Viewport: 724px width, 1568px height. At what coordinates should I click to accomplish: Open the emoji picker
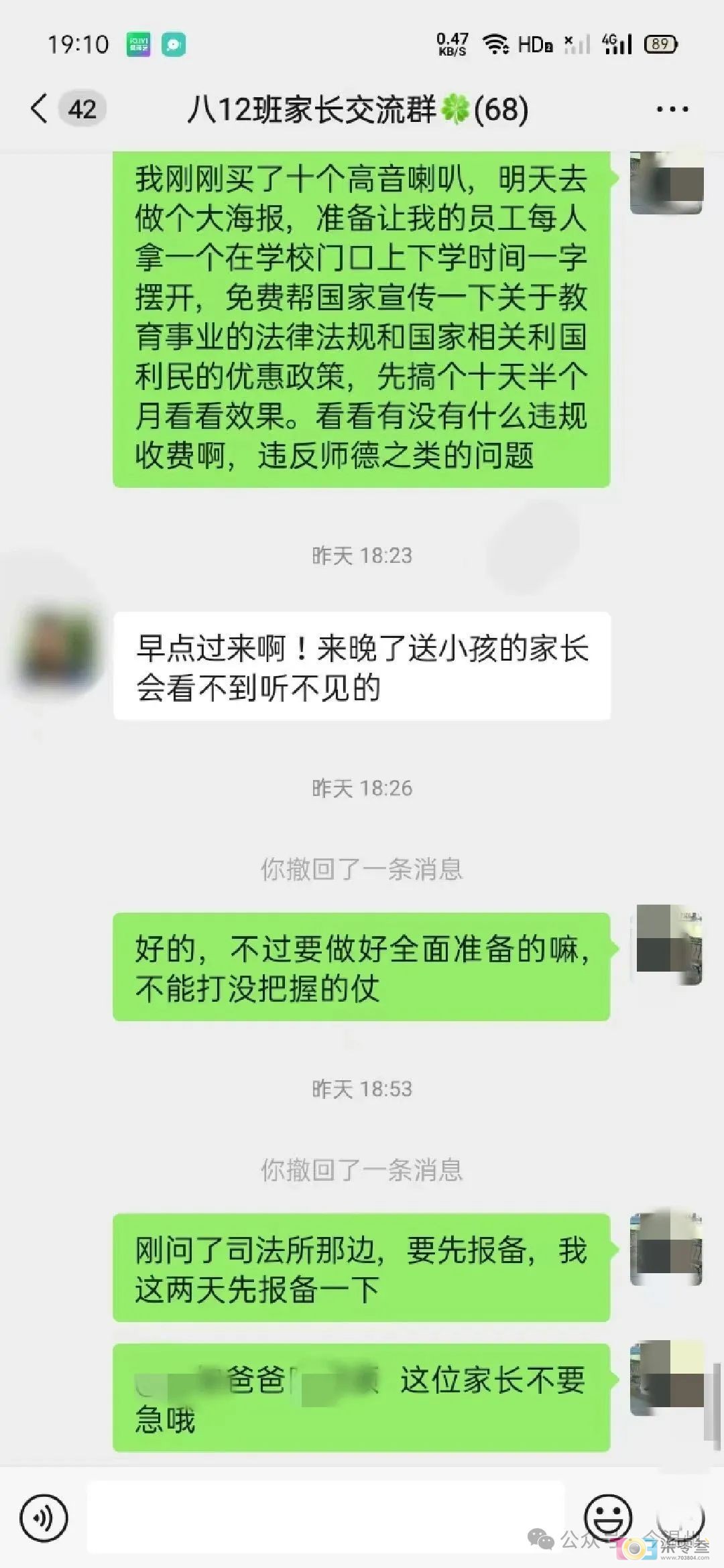click(x=609, y=1517)
